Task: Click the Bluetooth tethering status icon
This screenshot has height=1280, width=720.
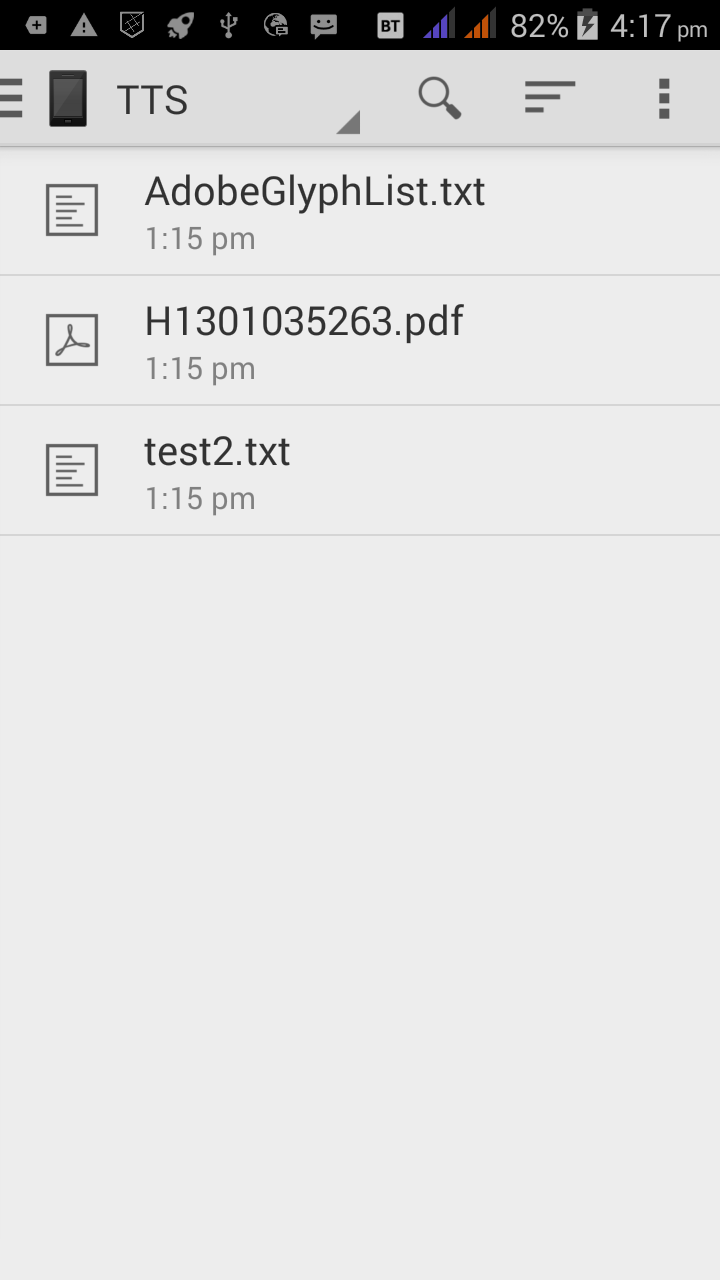Action: point(390,24)
